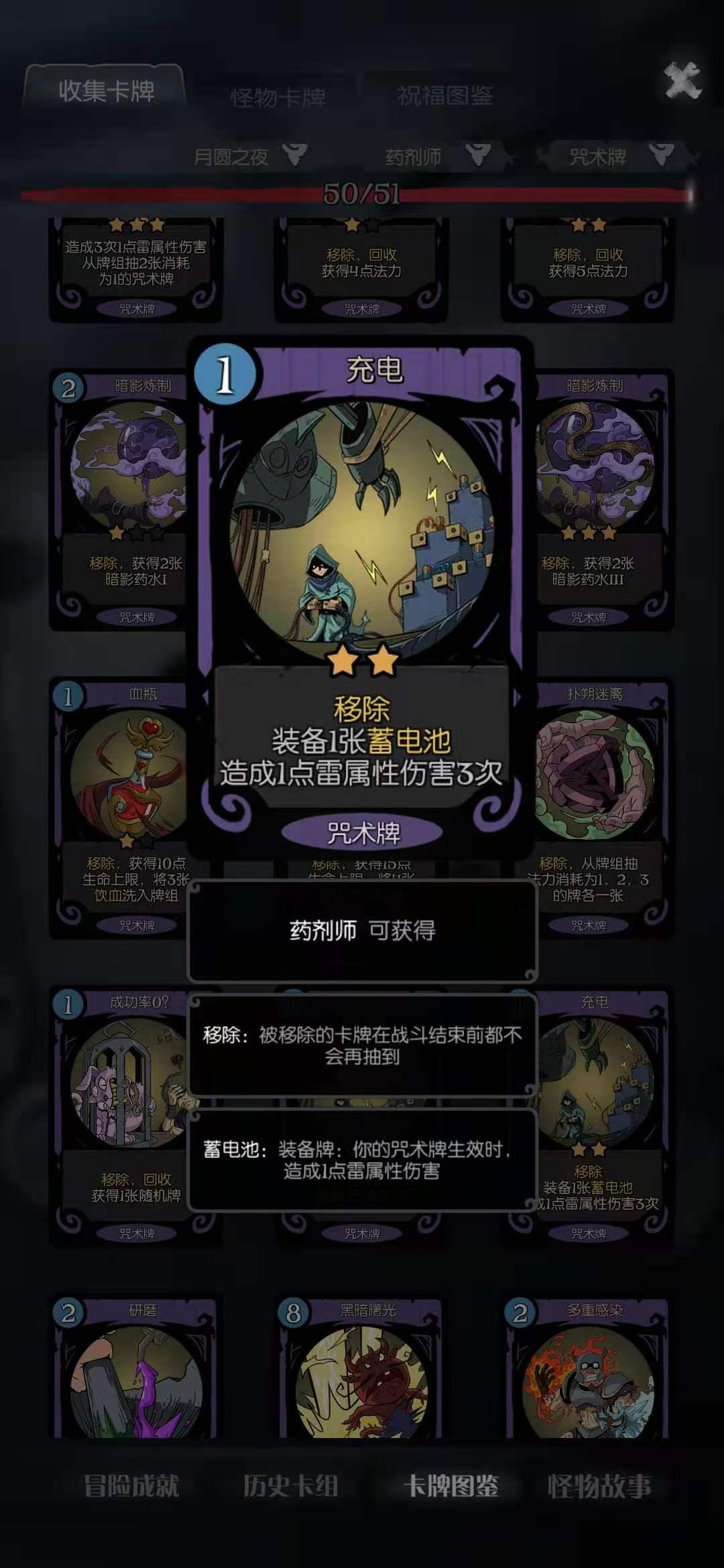View the 研磨 card

click(x=134, y=1374)
